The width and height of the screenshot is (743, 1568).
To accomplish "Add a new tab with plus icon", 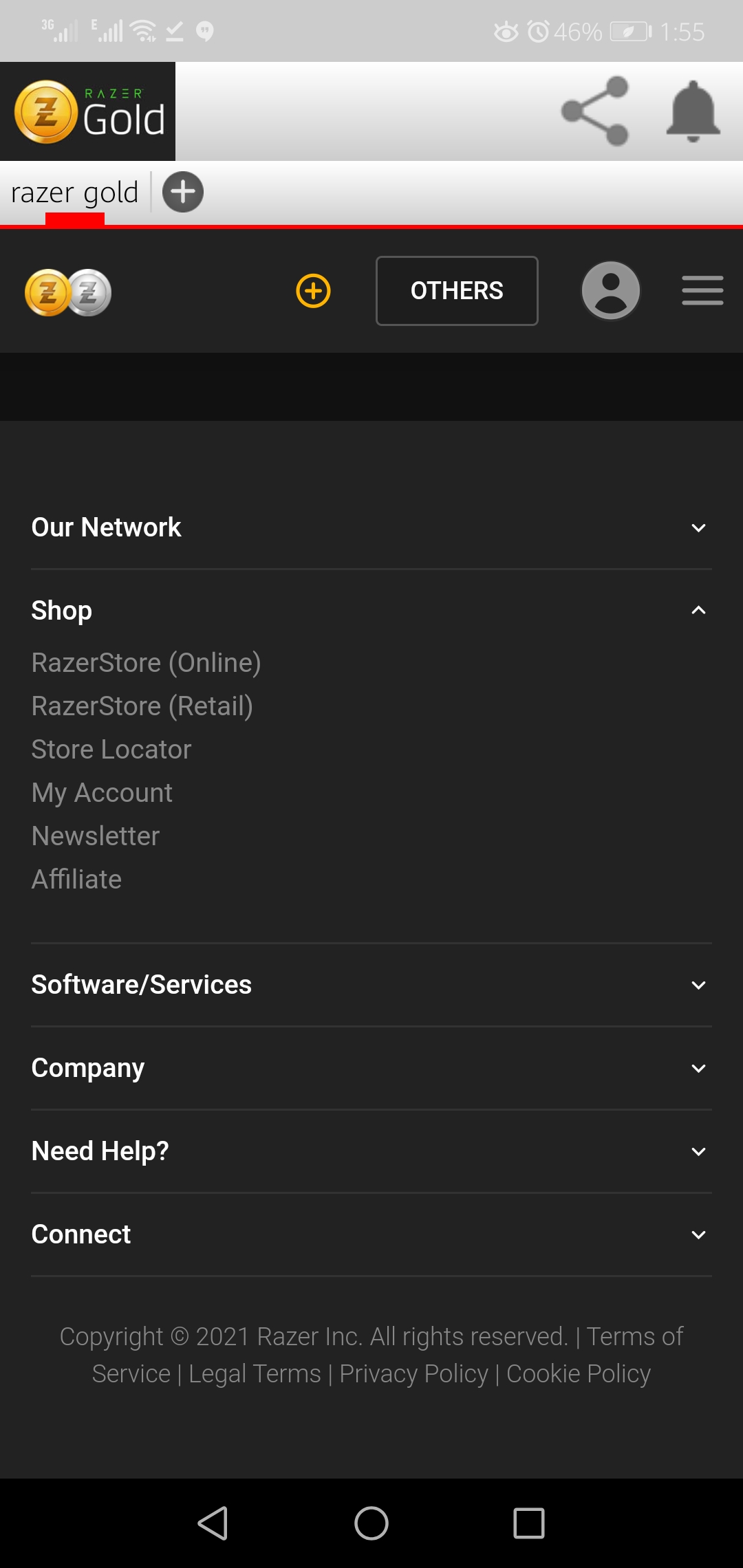I will click(x=183, y=192).
